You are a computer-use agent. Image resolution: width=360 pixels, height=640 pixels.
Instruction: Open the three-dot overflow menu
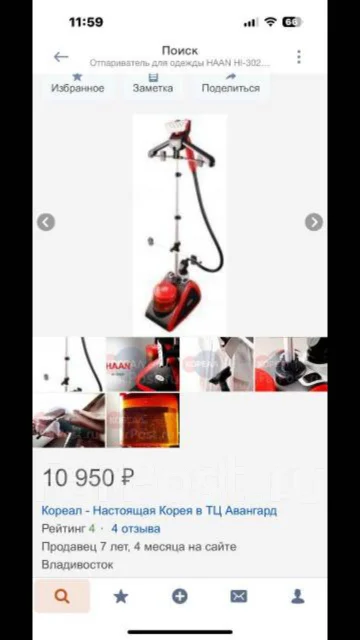pyautogui.click(x=299, y=57)
